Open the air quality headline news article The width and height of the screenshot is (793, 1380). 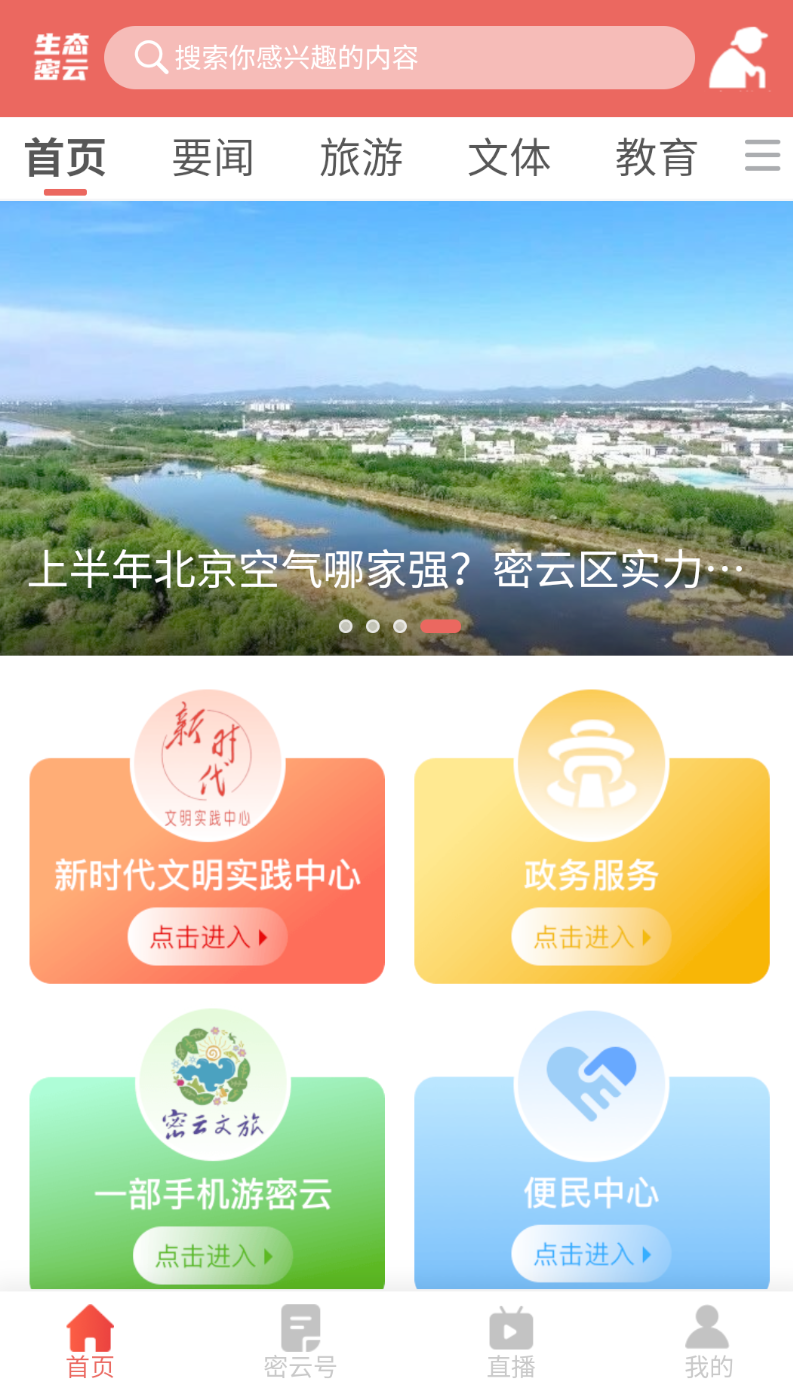pyautogui.click(x=390, y=566)
